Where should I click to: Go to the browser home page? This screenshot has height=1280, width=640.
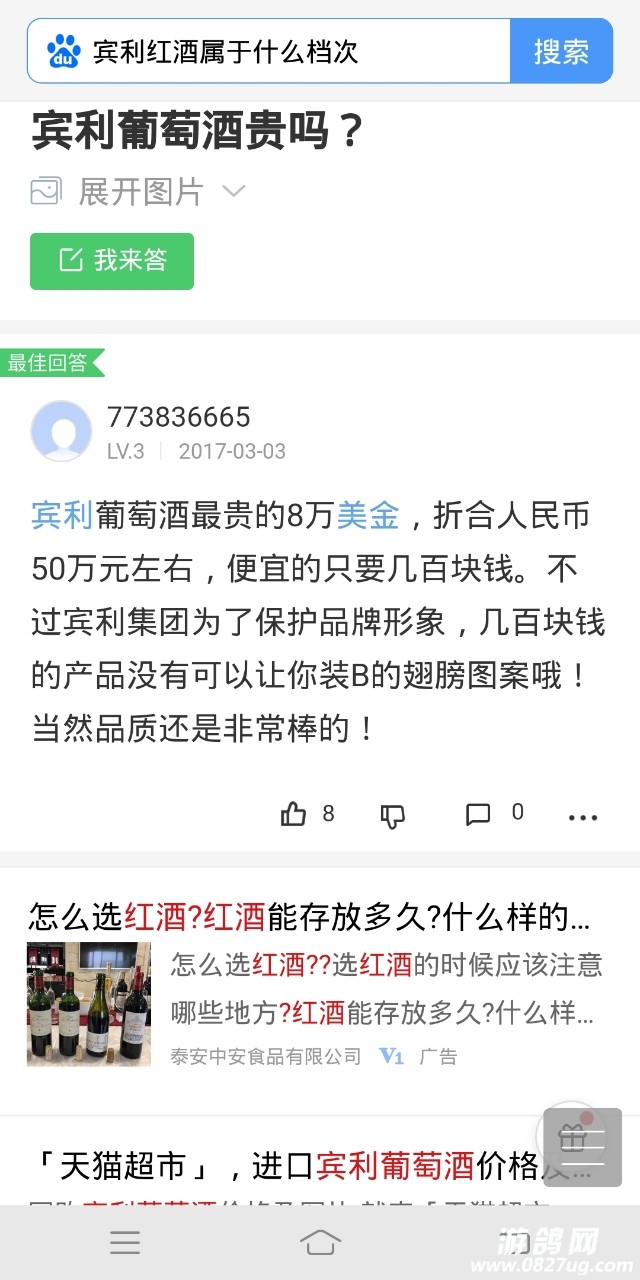(x=320, y=1242)
